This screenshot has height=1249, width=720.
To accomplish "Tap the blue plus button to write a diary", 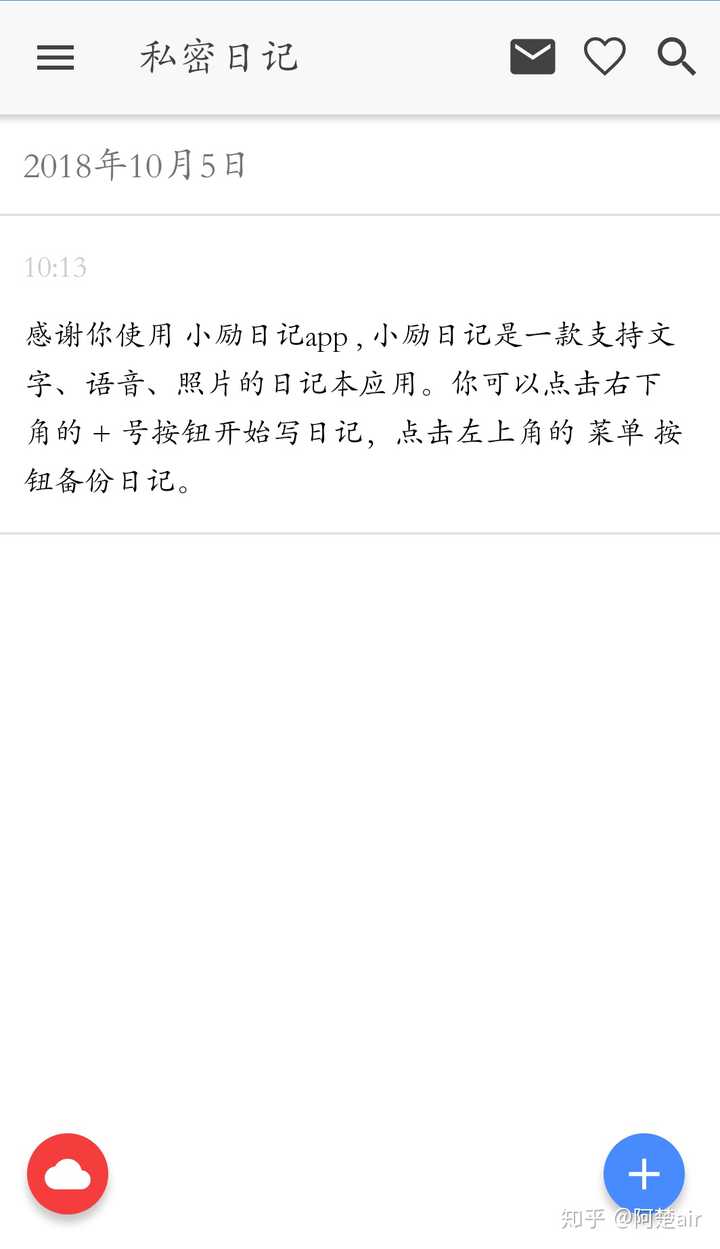I will 644,1174.
